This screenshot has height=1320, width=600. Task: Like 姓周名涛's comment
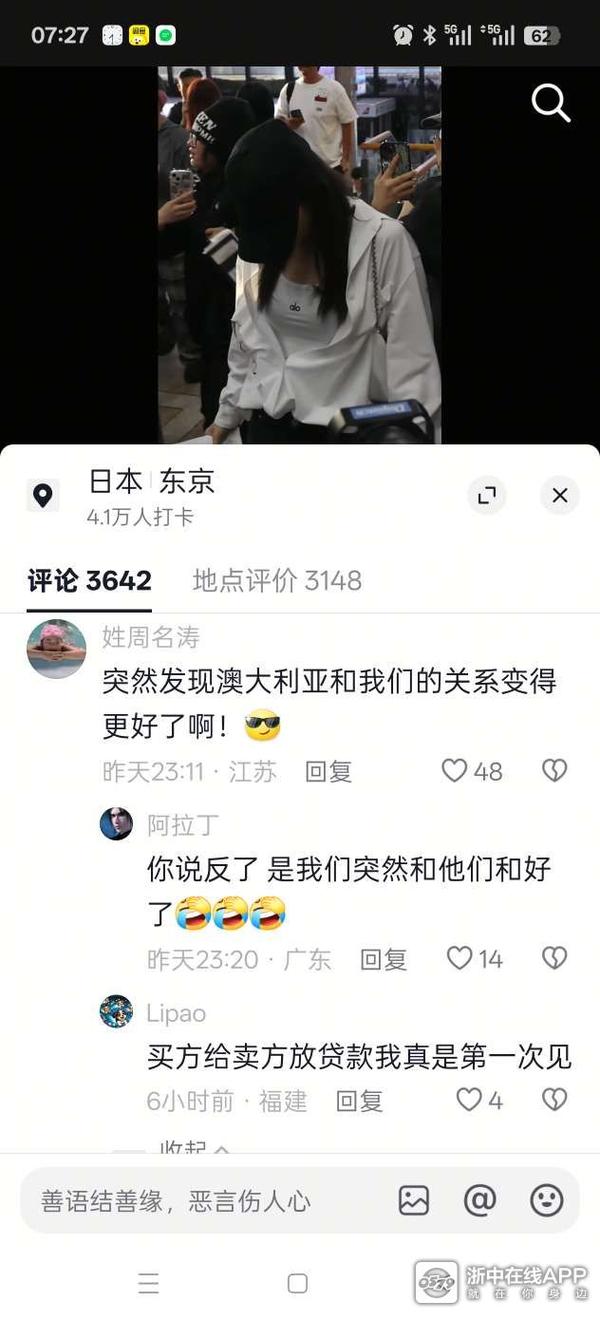(456, 770)
